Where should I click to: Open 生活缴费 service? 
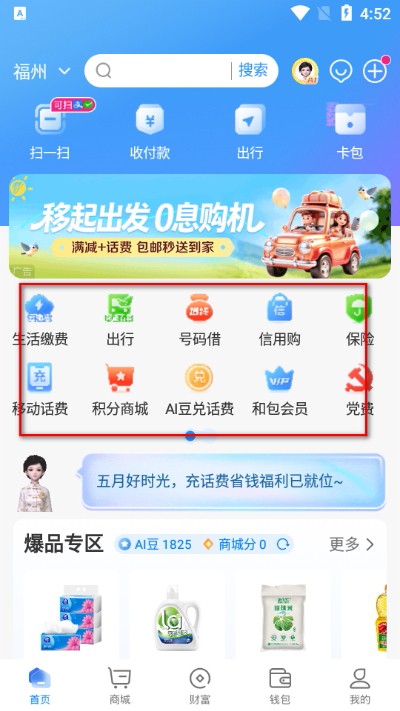pos(40,320)
